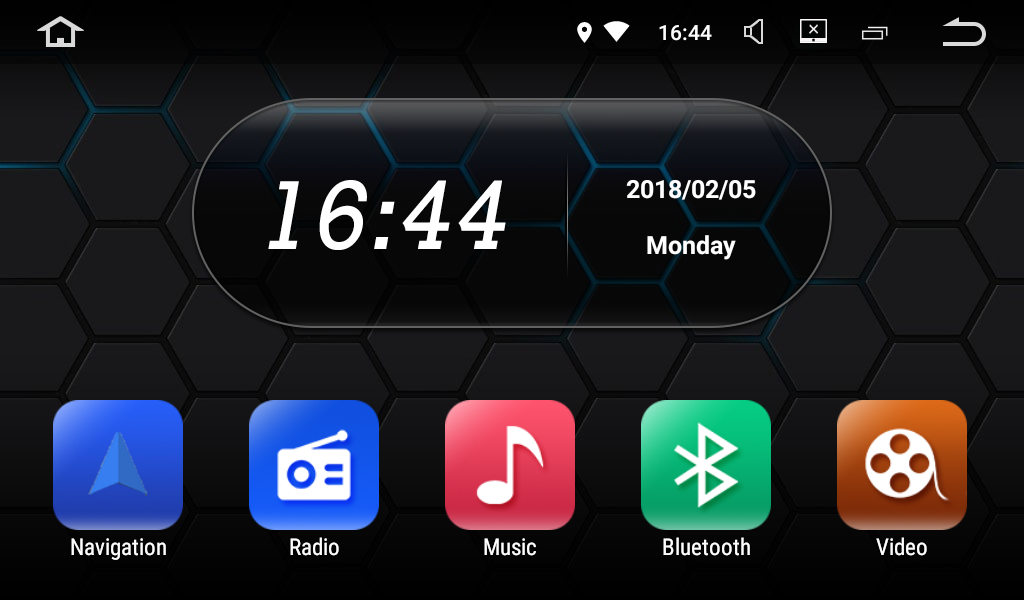
Task: Tap the volume speaker icon
Action: (754, 33)
